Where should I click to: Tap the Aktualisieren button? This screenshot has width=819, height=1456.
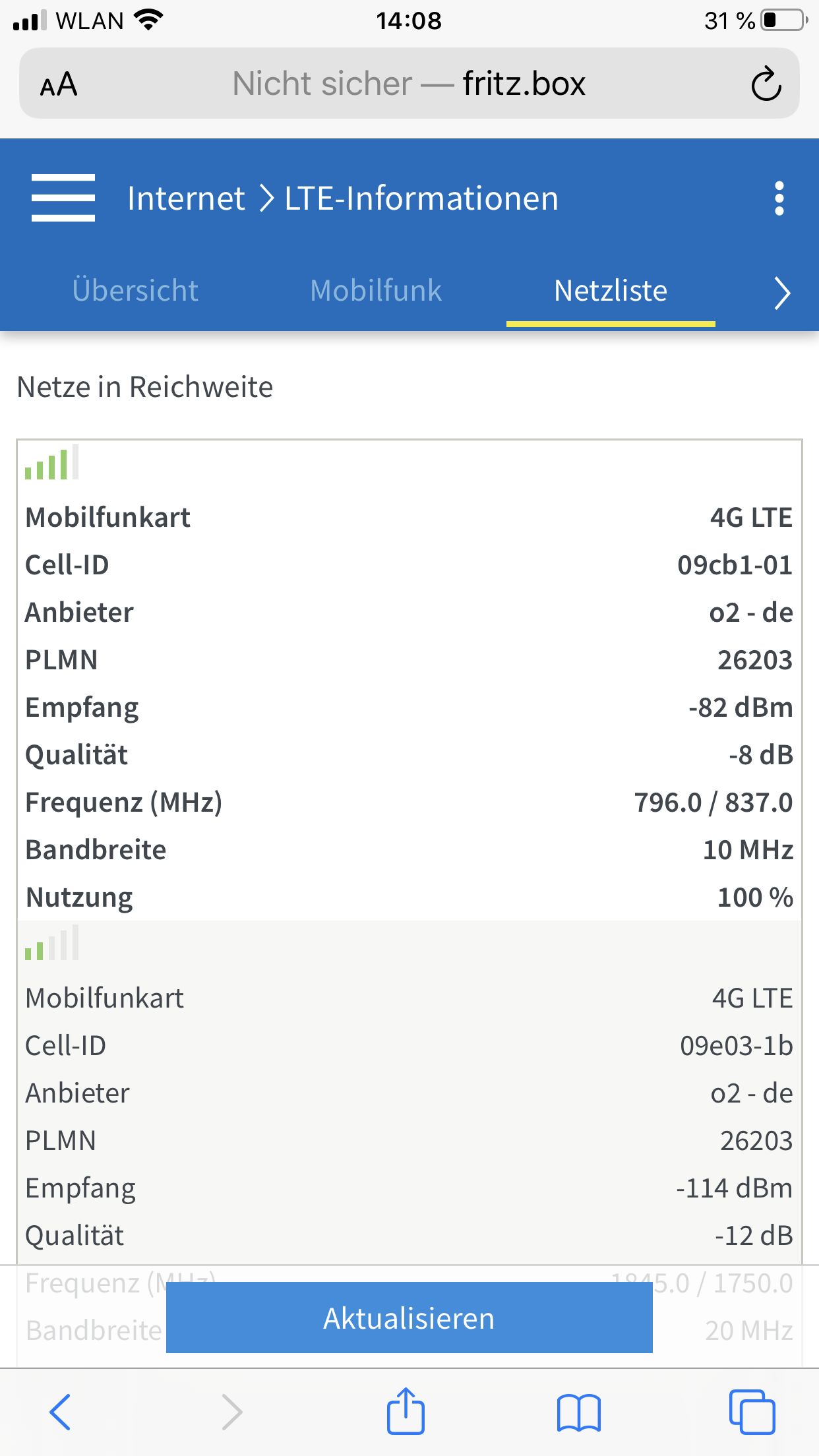pyautogui.click(x=409, y=1318)
